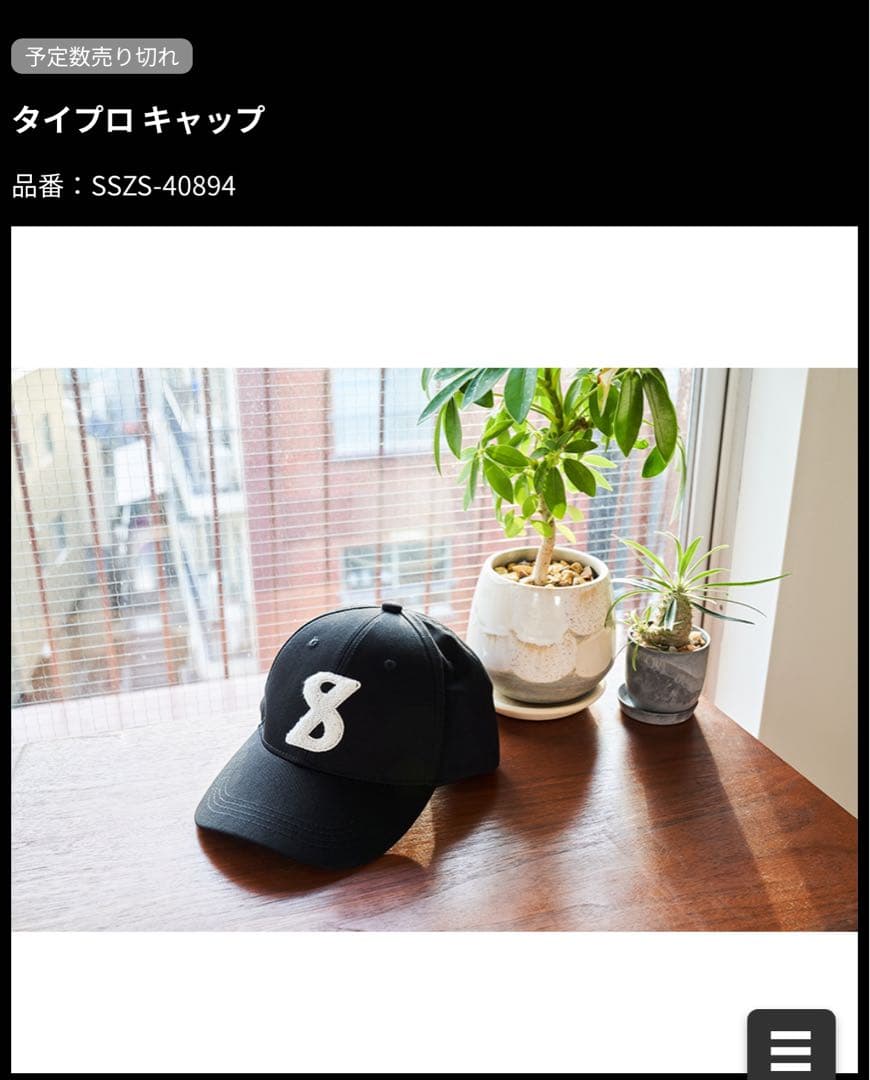The image size is (870, 1080).
Task: Open the hamburger menu button
Action: pyautogui.click(x=791, y=1047)
